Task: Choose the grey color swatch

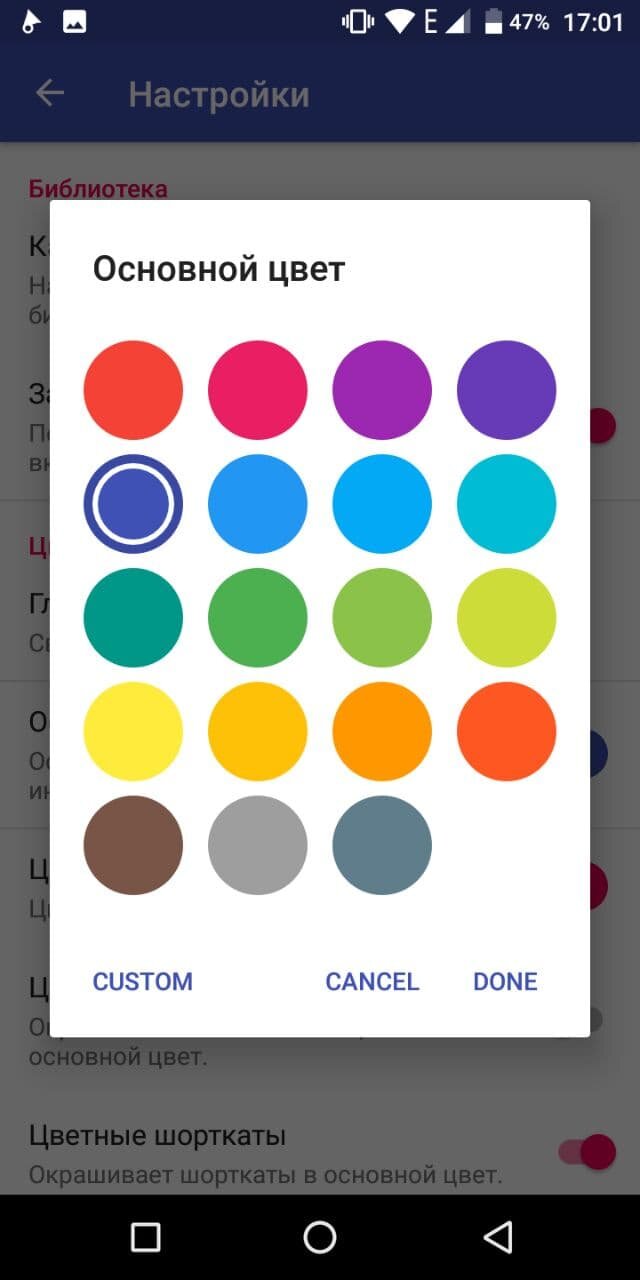Action: click(258, 846)
